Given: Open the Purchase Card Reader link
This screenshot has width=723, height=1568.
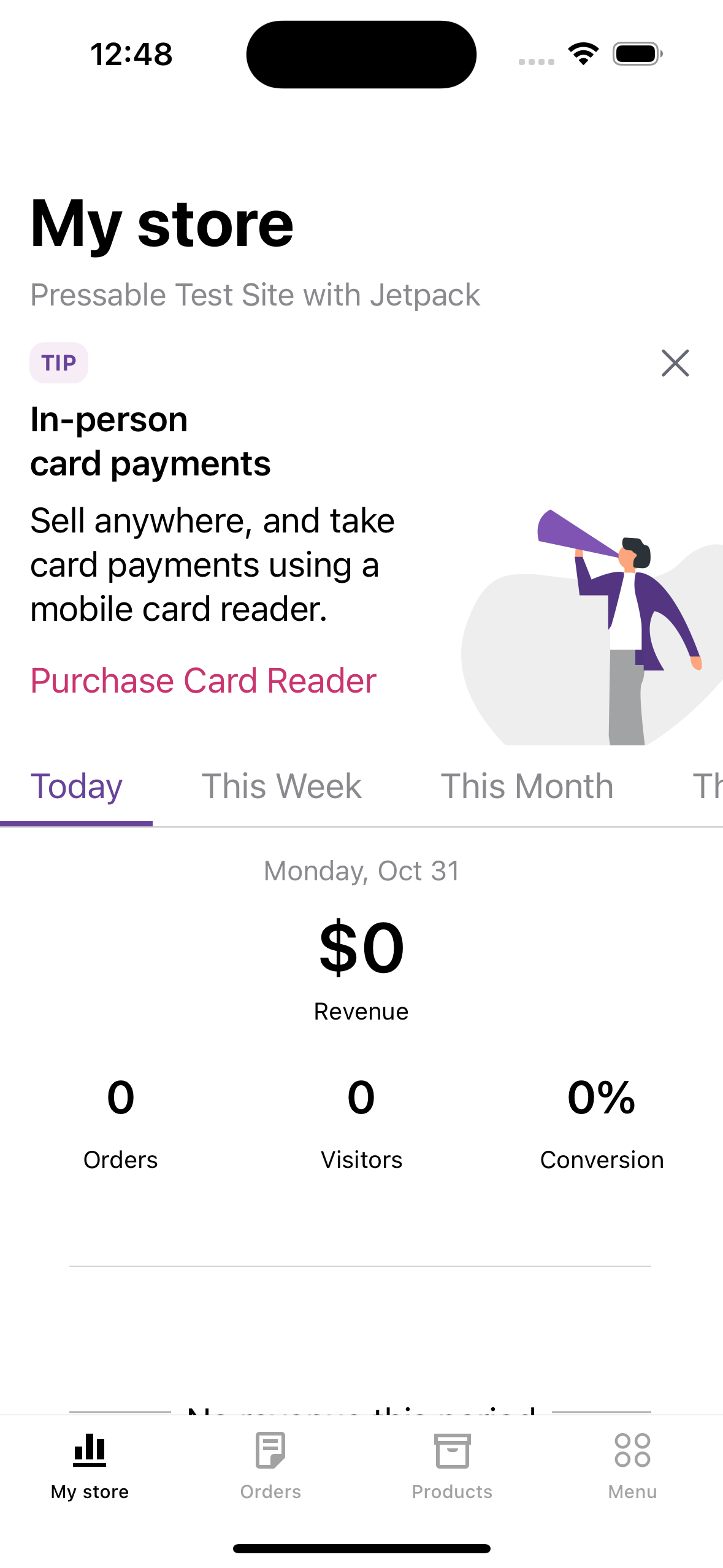Looking at the screenshot, I should [203, 681].
